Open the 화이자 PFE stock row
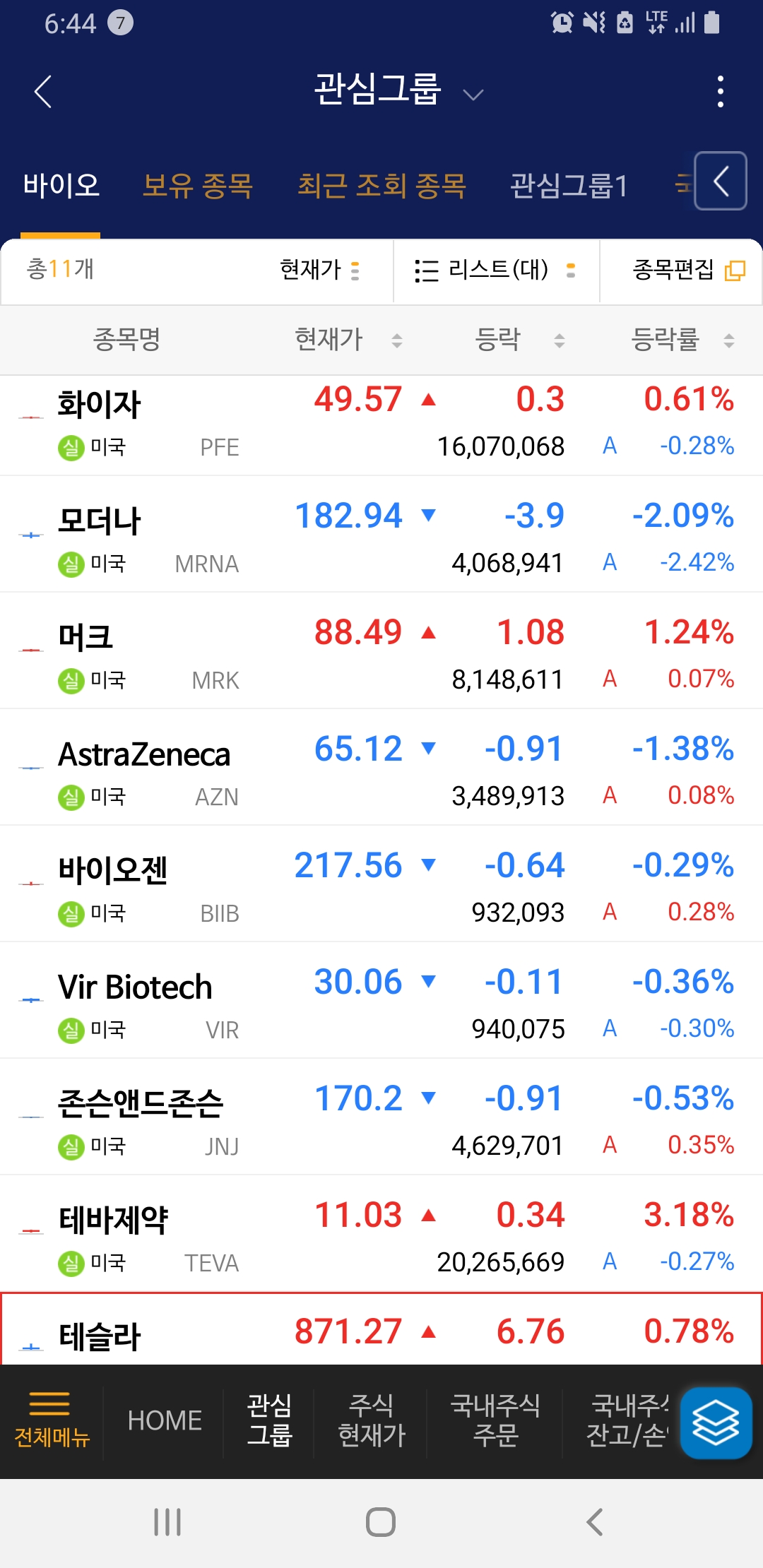The height and width of the screenshot is (1568, 763). click(x=381, y=425)
